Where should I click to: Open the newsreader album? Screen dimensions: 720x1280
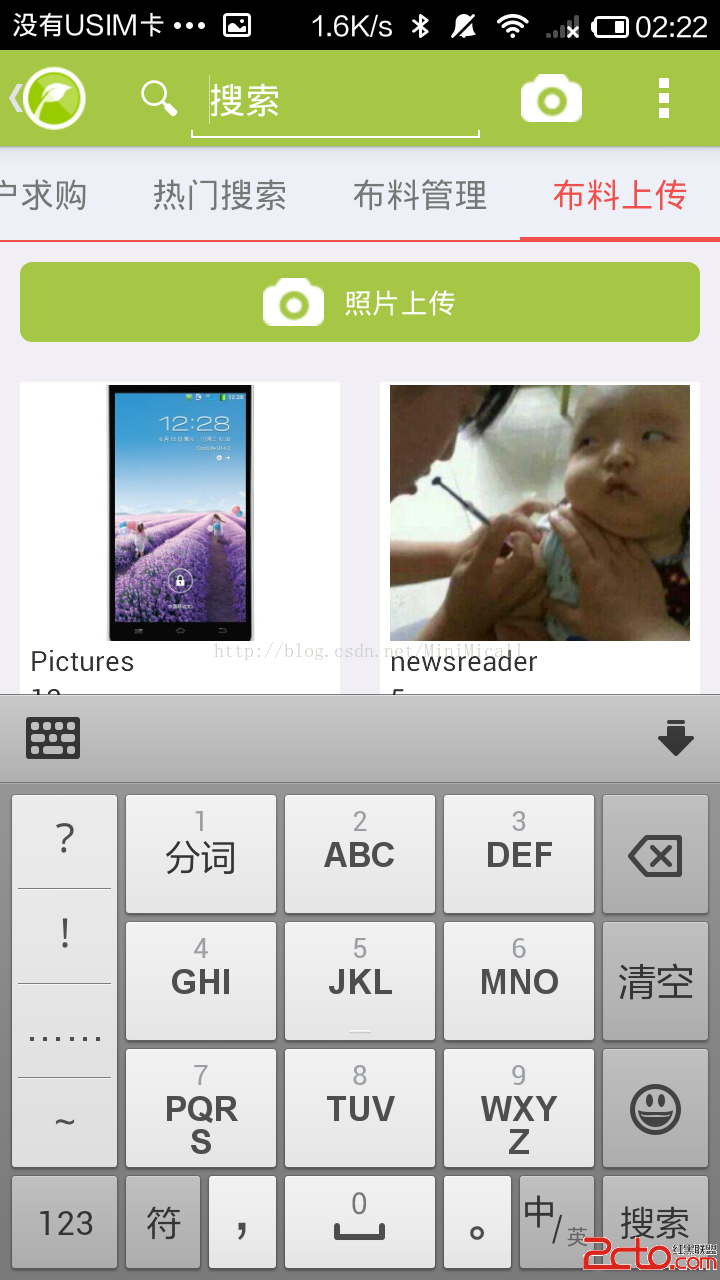point(540,530)
